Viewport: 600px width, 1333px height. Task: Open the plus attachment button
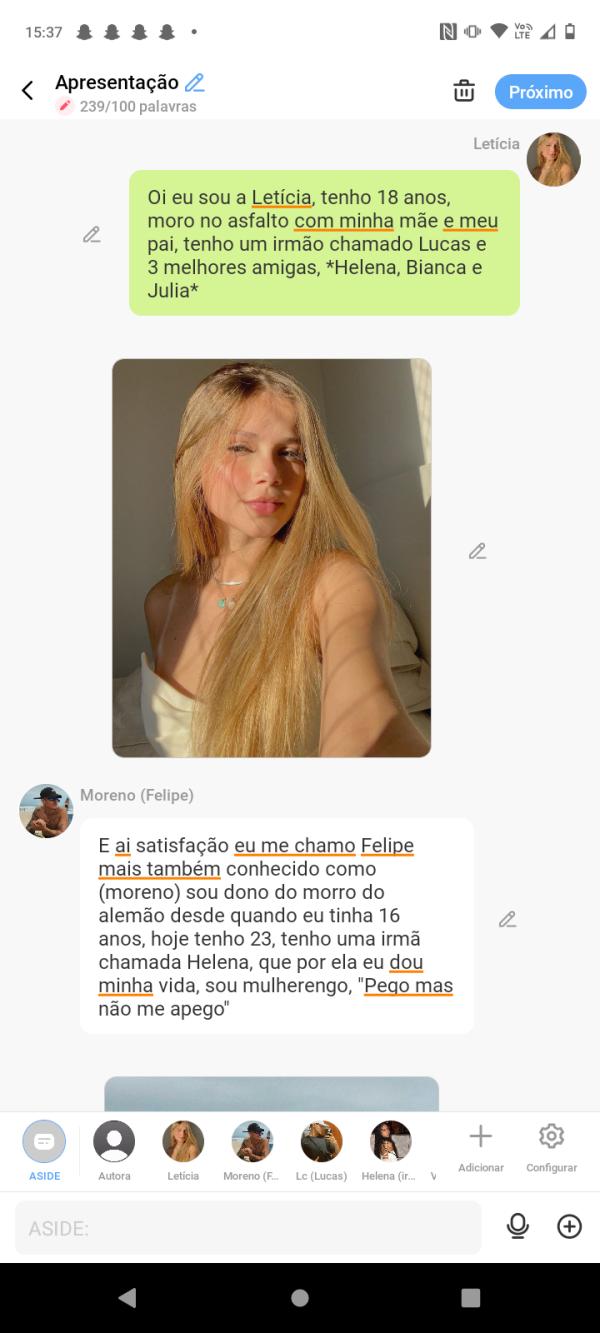point(569,1226)
